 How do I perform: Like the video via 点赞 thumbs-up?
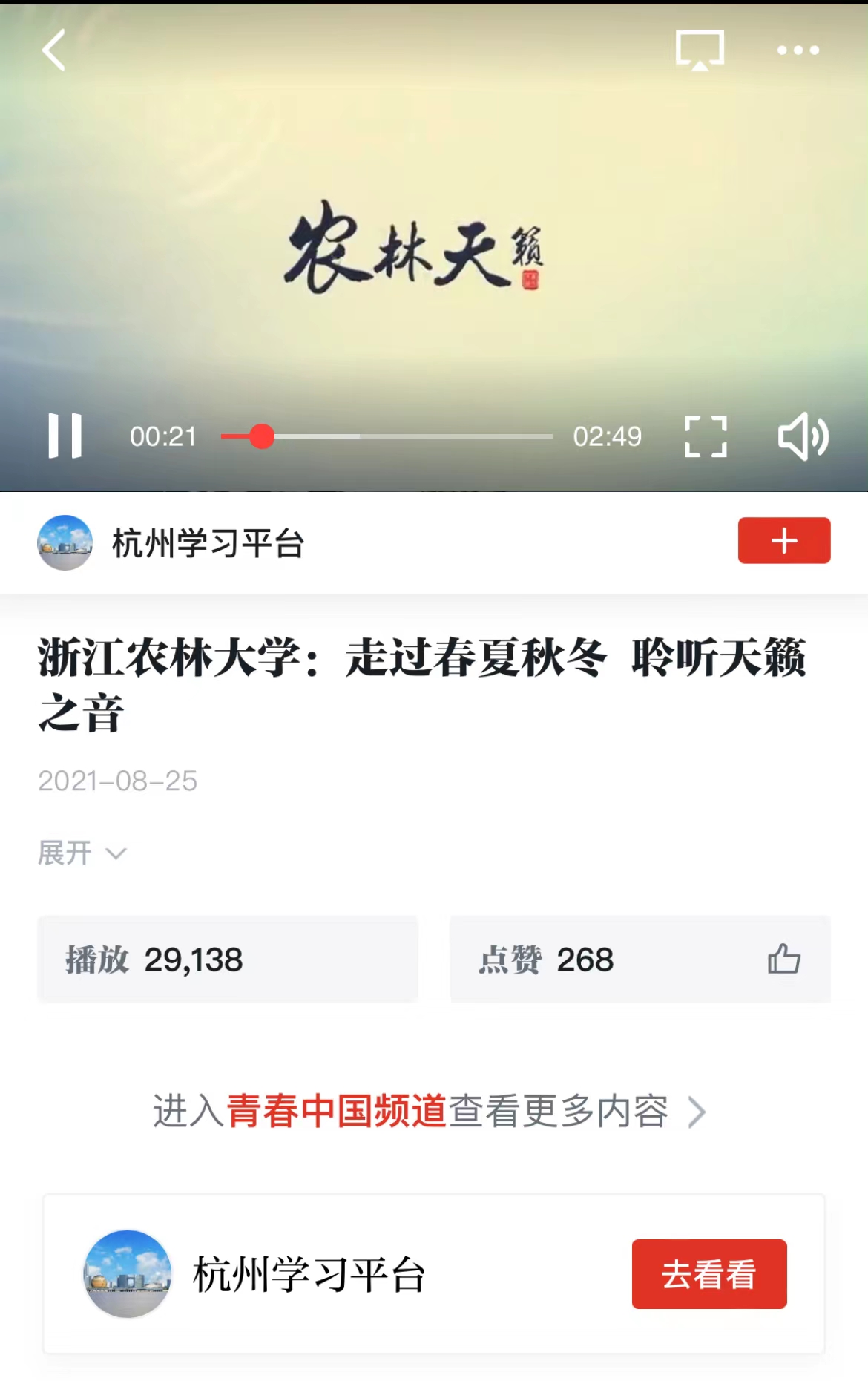(x=783, y=959)
